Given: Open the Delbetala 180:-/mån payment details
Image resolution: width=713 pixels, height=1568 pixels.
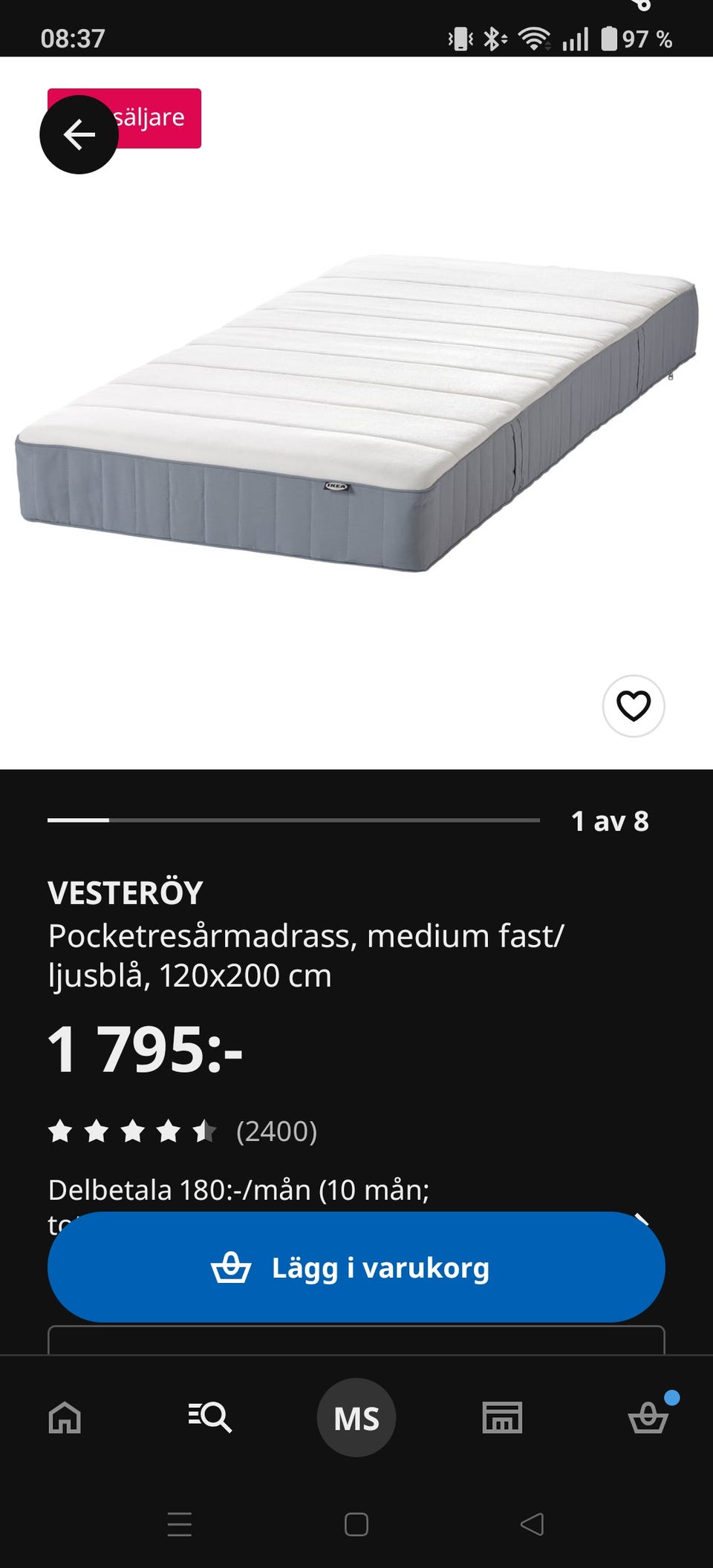Looking at the screenshot, I should click(x=238, y=1191).
